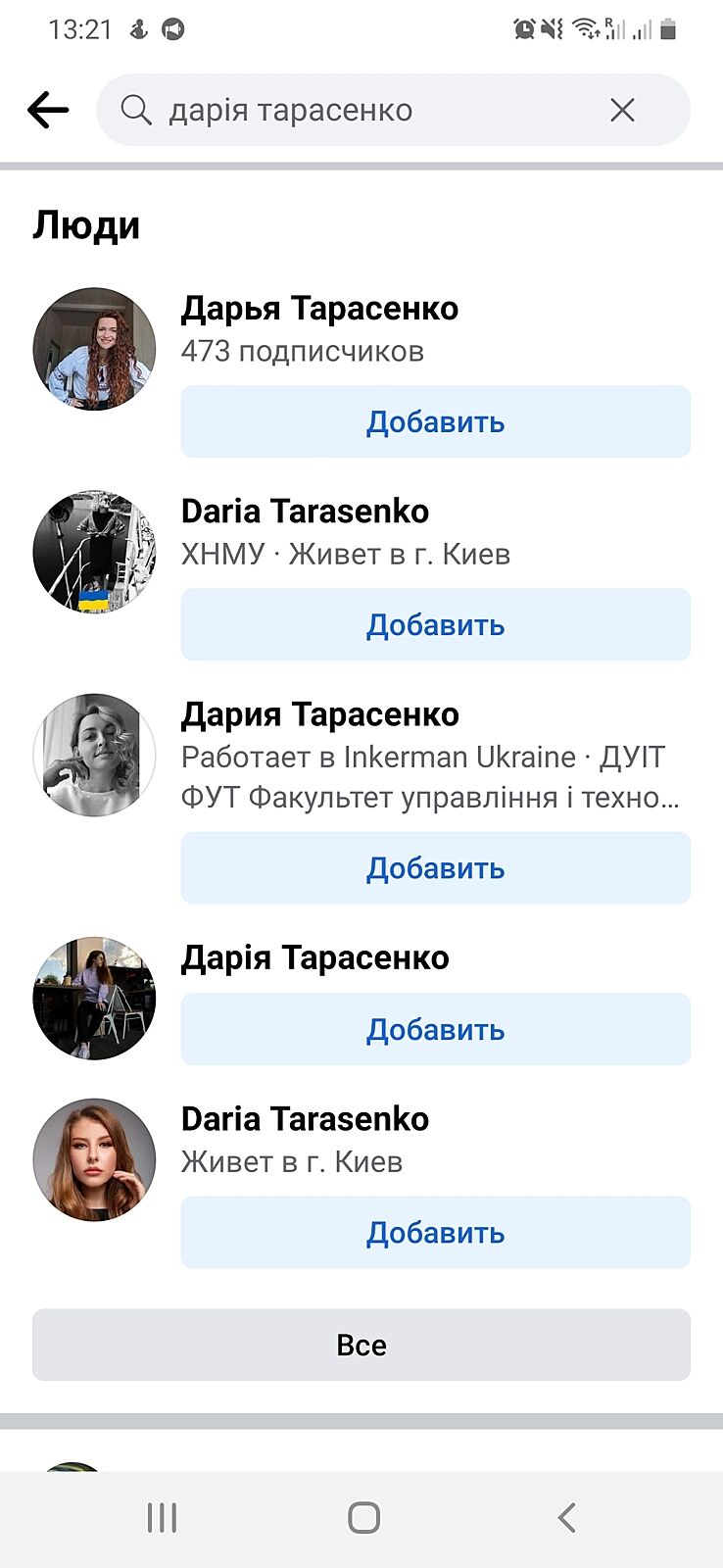The width and height of the screenshot is (723, 1568).
Task: Open recent apps in navigation bar
Action: [x=162, y=1518]
